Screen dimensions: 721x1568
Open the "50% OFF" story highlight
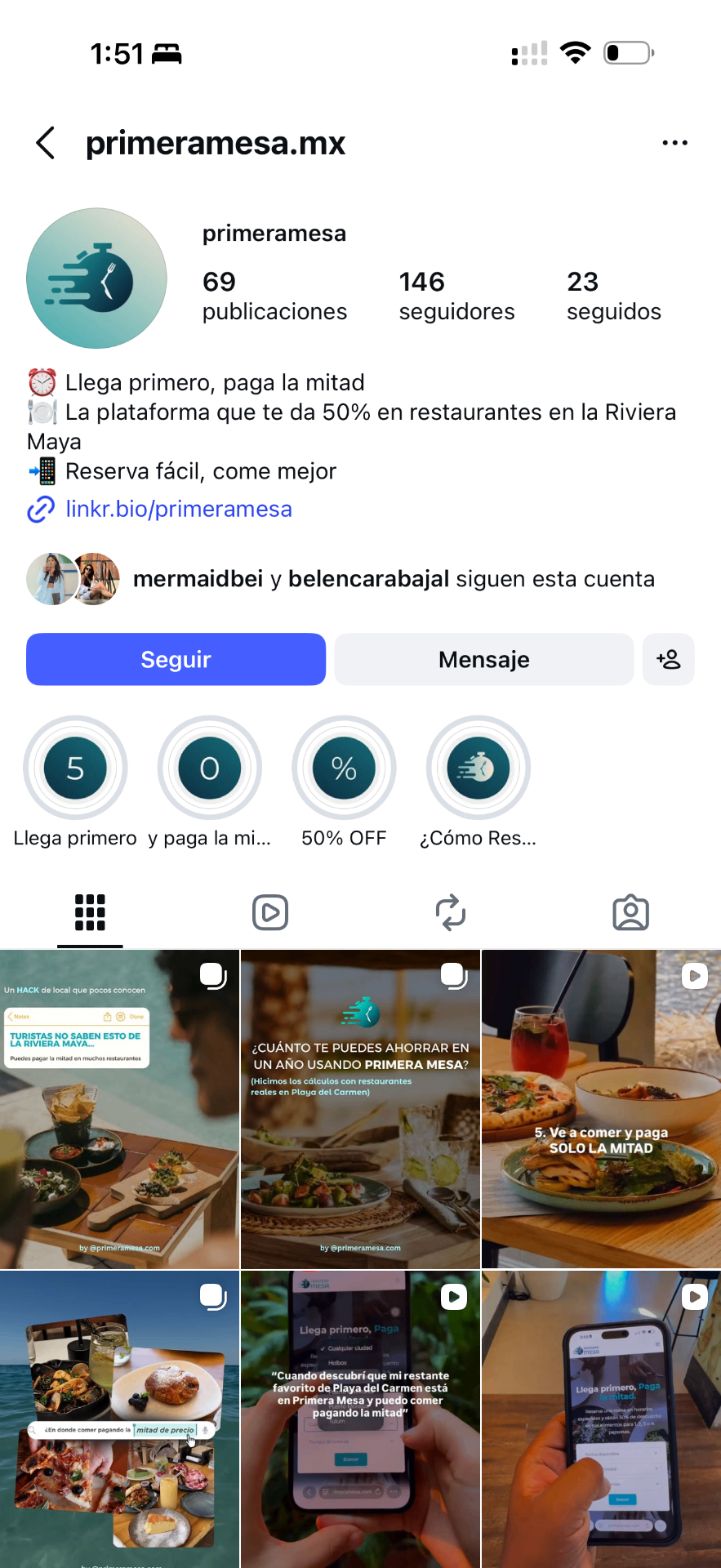[344, 768]
